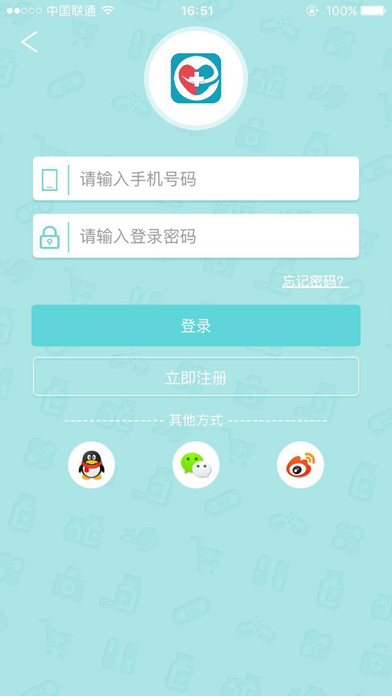Image resolution: width=392 pixels, height=696 pixels.
Task: Go back with the top-left arrow
Action: (29, 42)
